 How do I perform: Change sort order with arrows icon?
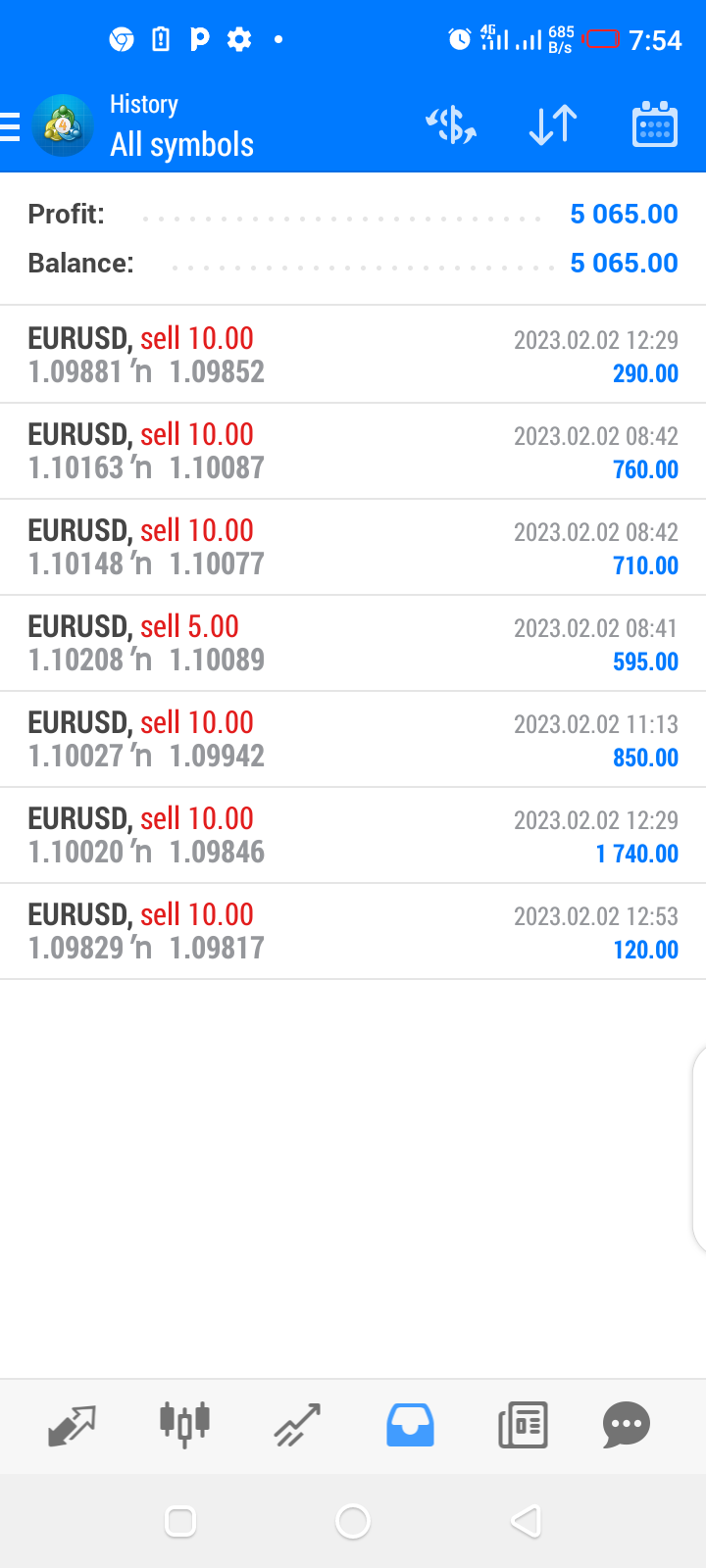pos(553,125)
